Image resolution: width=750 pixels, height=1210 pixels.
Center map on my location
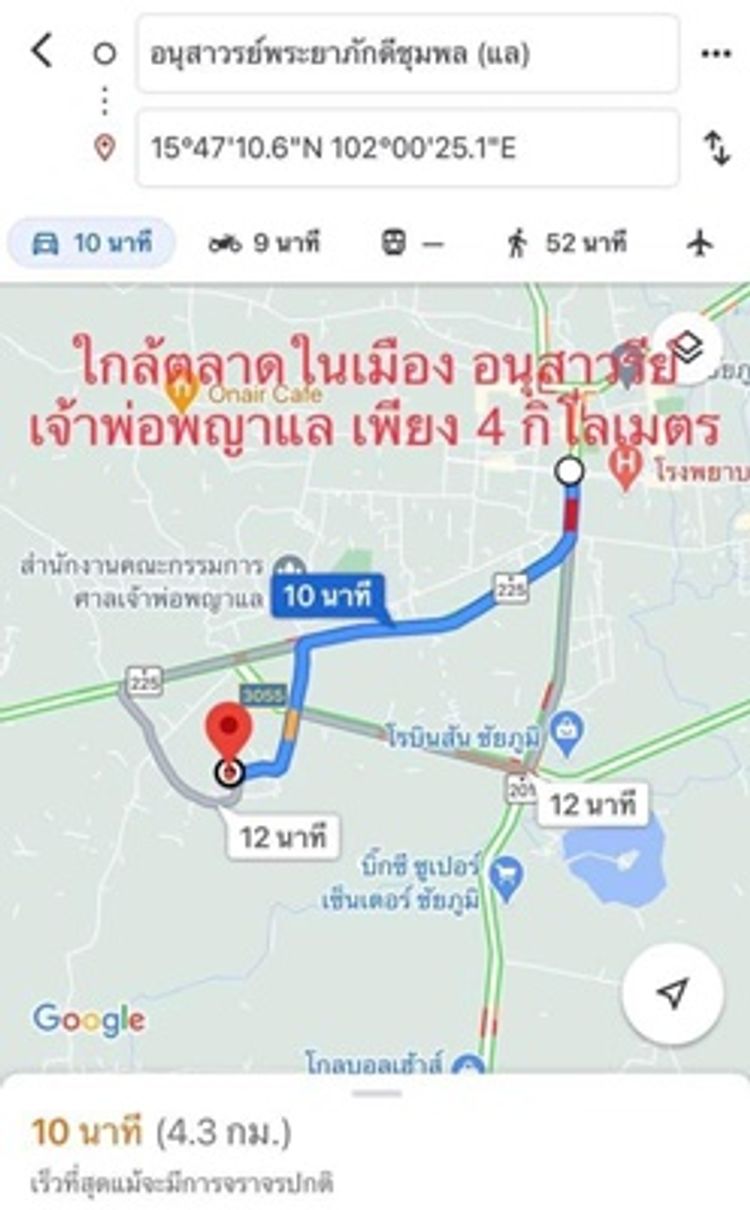(672, 993)
